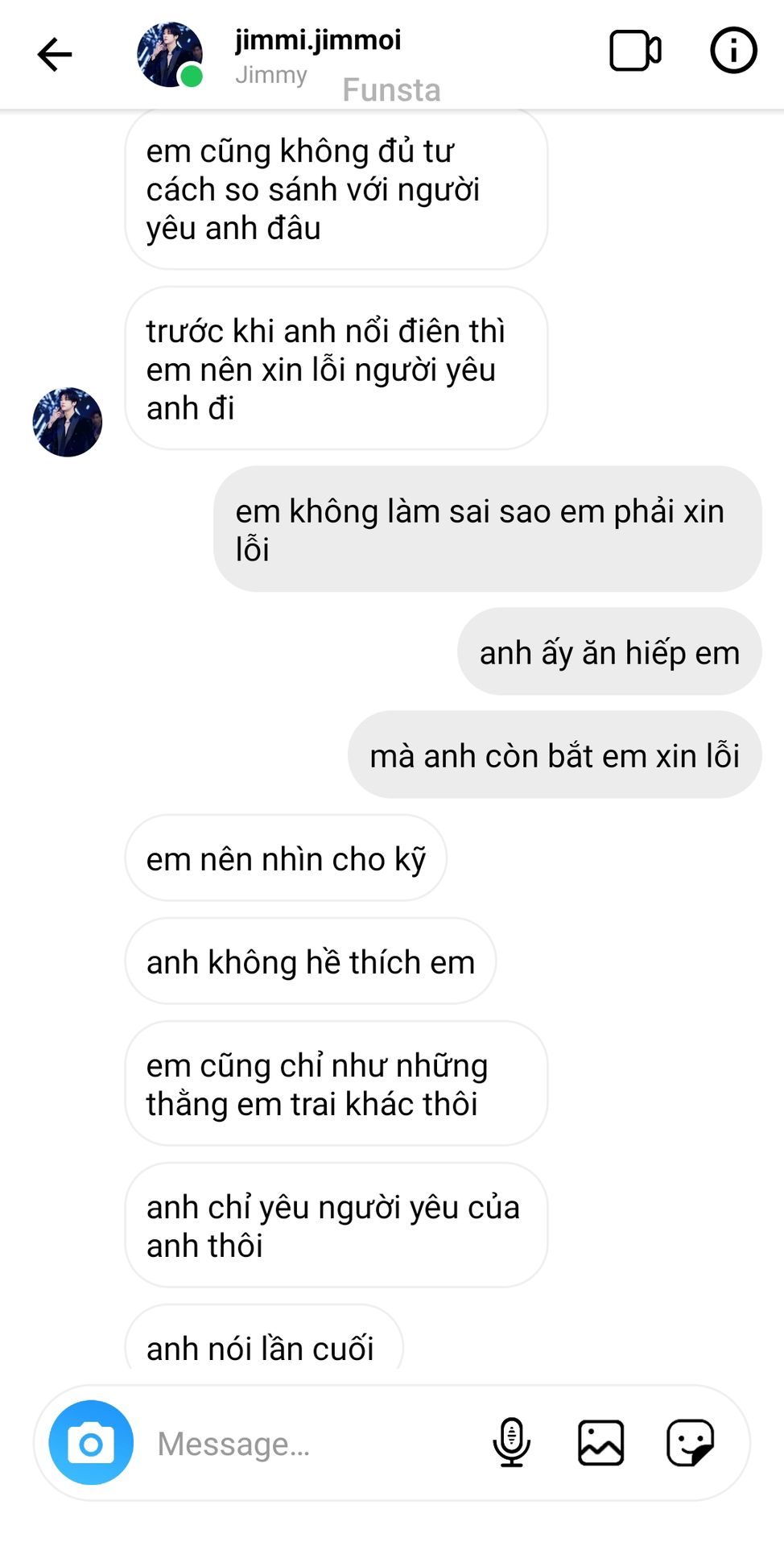Pick an image from the gallery
The width and height of the screenshot is (784, 1546).
pos(600,1442)
